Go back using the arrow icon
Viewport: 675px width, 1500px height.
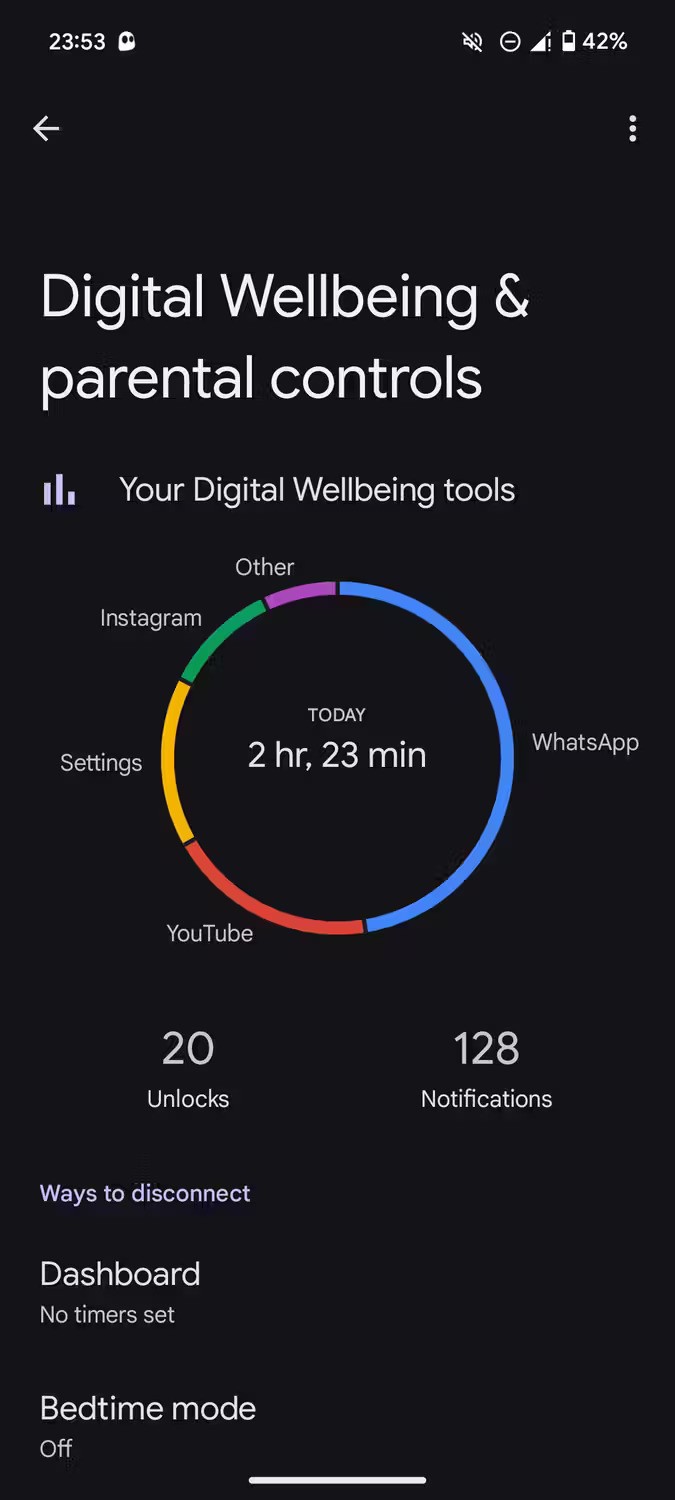(x=46, y=128)
